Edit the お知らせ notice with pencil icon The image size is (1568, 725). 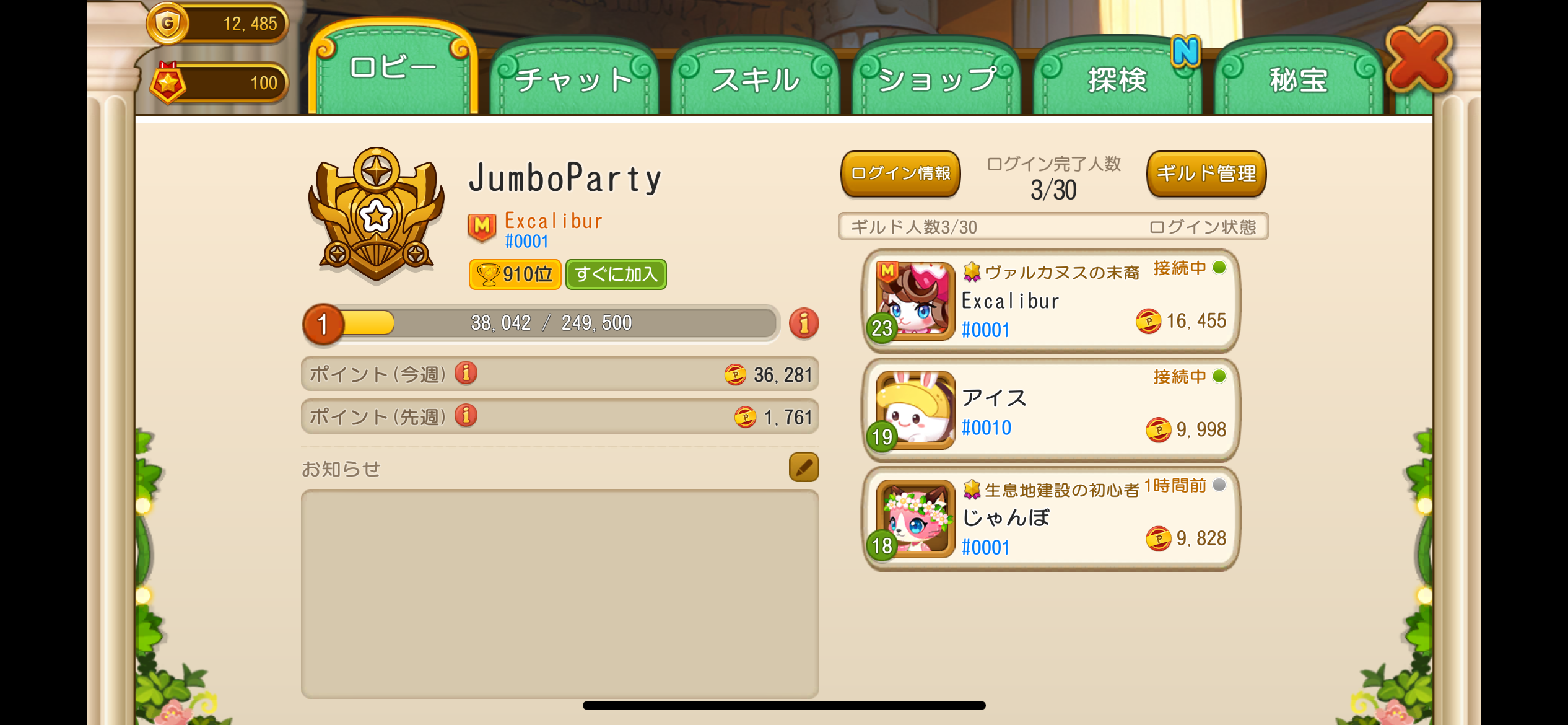coord(804,467)
